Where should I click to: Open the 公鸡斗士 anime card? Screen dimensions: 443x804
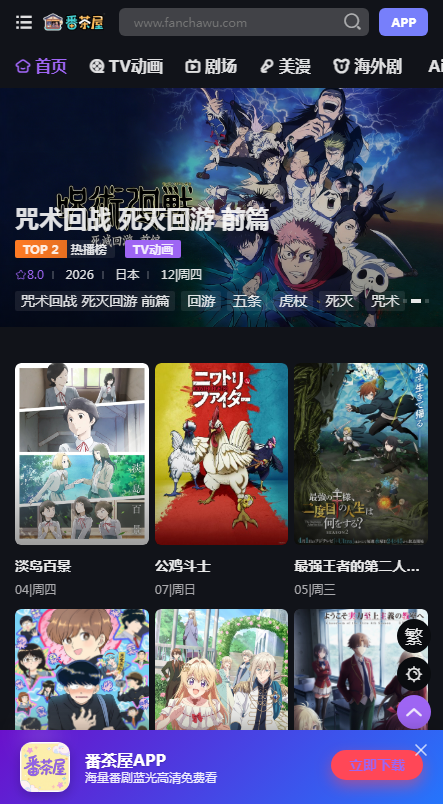coord(222,479)
